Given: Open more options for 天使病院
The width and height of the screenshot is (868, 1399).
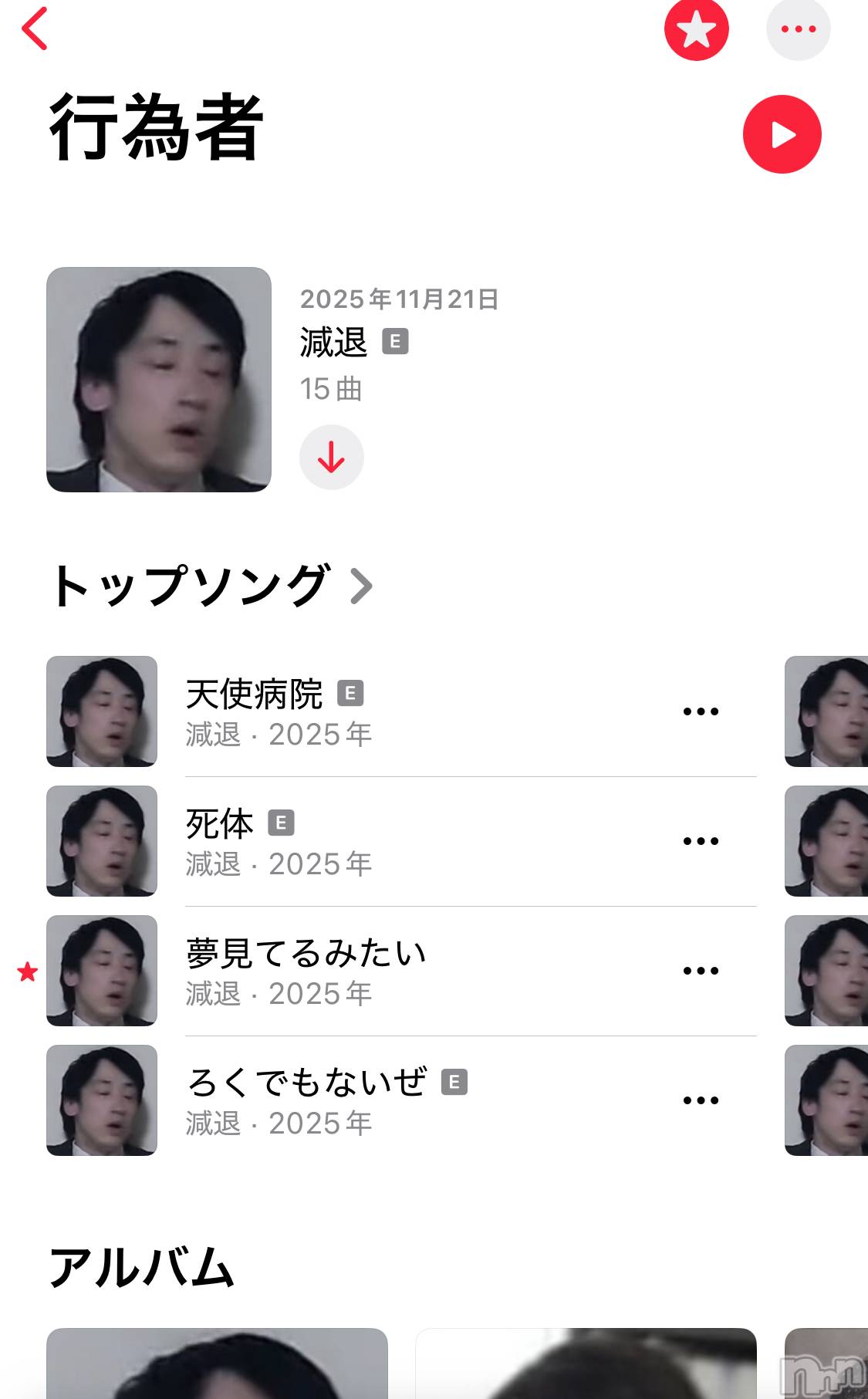Looking at the screenshot, I should click(x=701, y=711).
